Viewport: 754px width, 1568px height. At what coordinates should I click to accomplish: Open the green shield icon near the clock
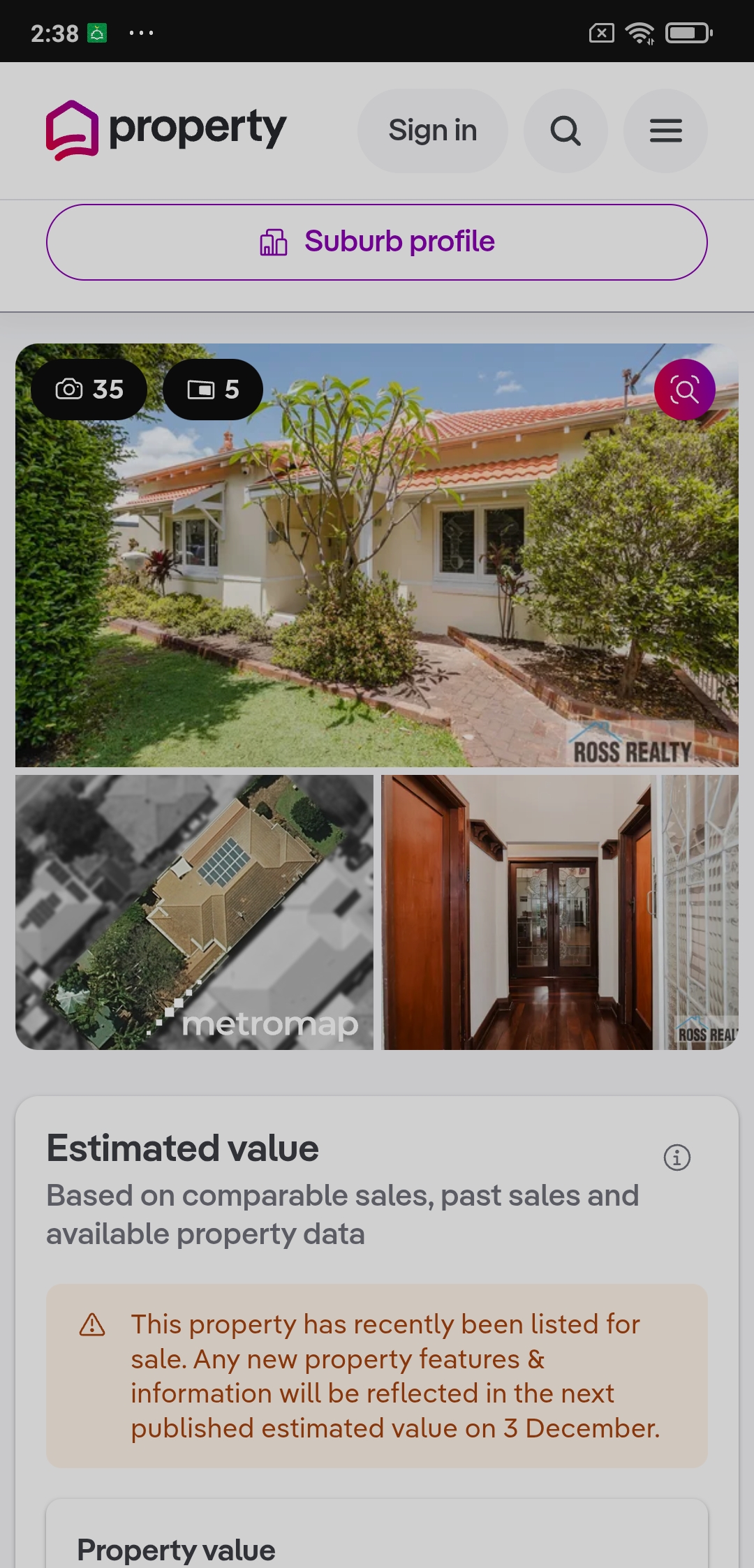tap(96, 32)
